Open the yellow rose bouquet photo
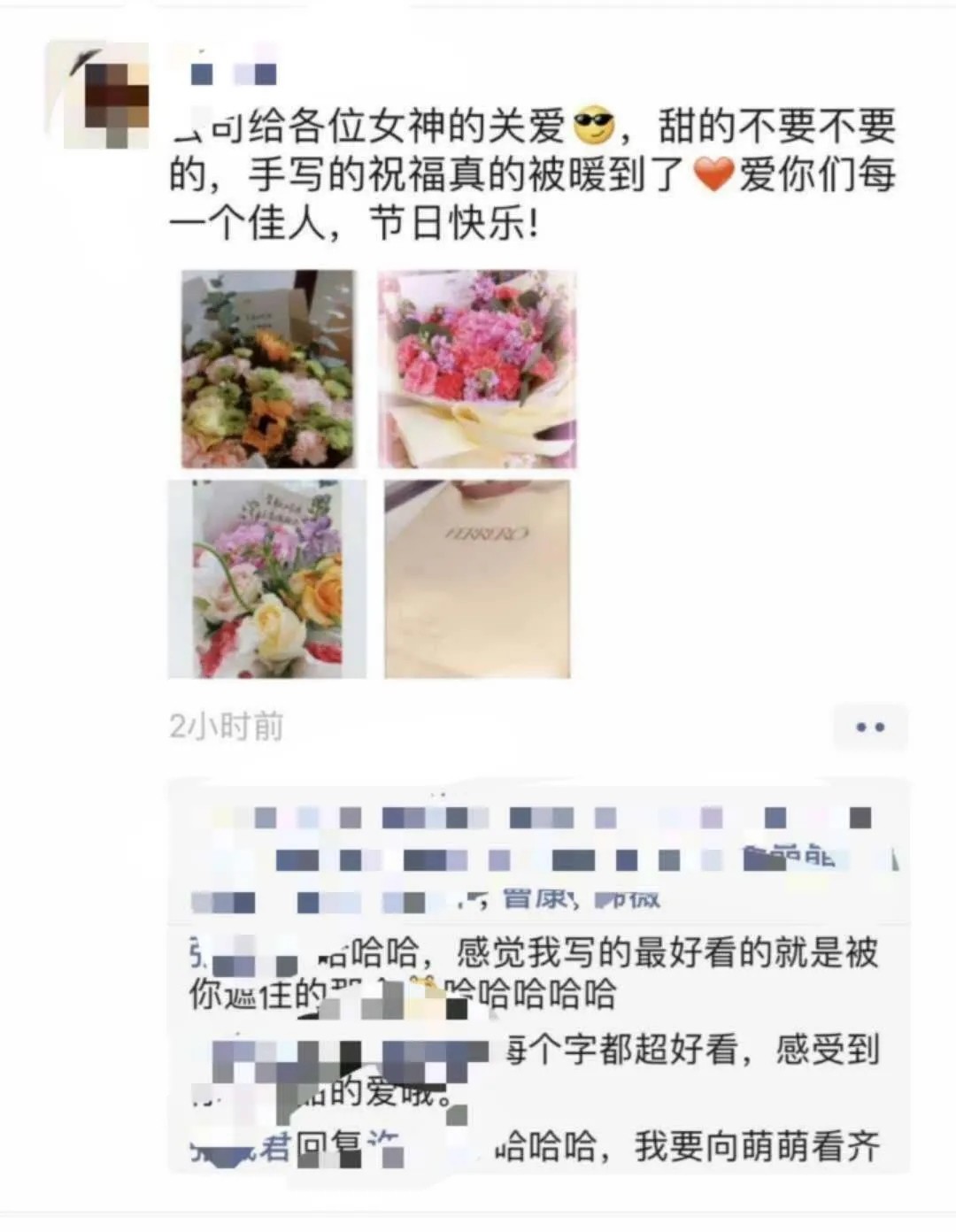 coord(268,580)
